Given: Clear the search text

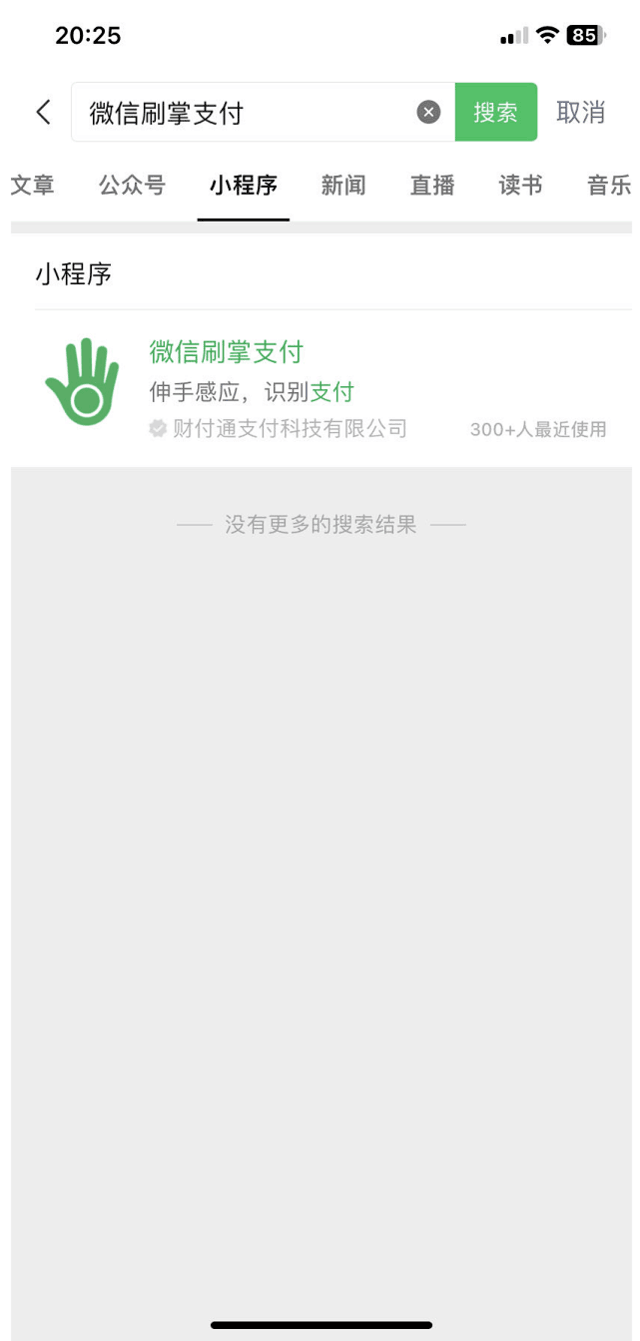Looking at the screenshot, I should tap(429, 112).
